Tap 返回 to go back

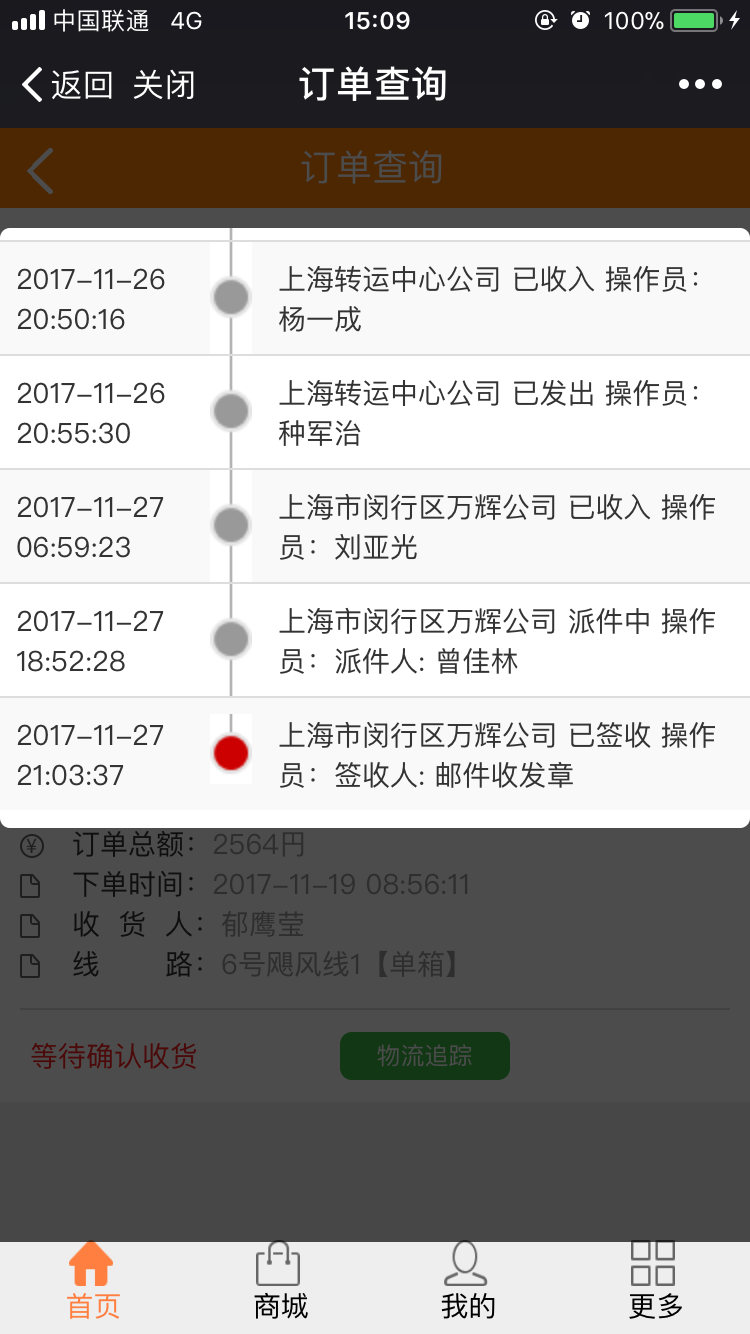67,85
